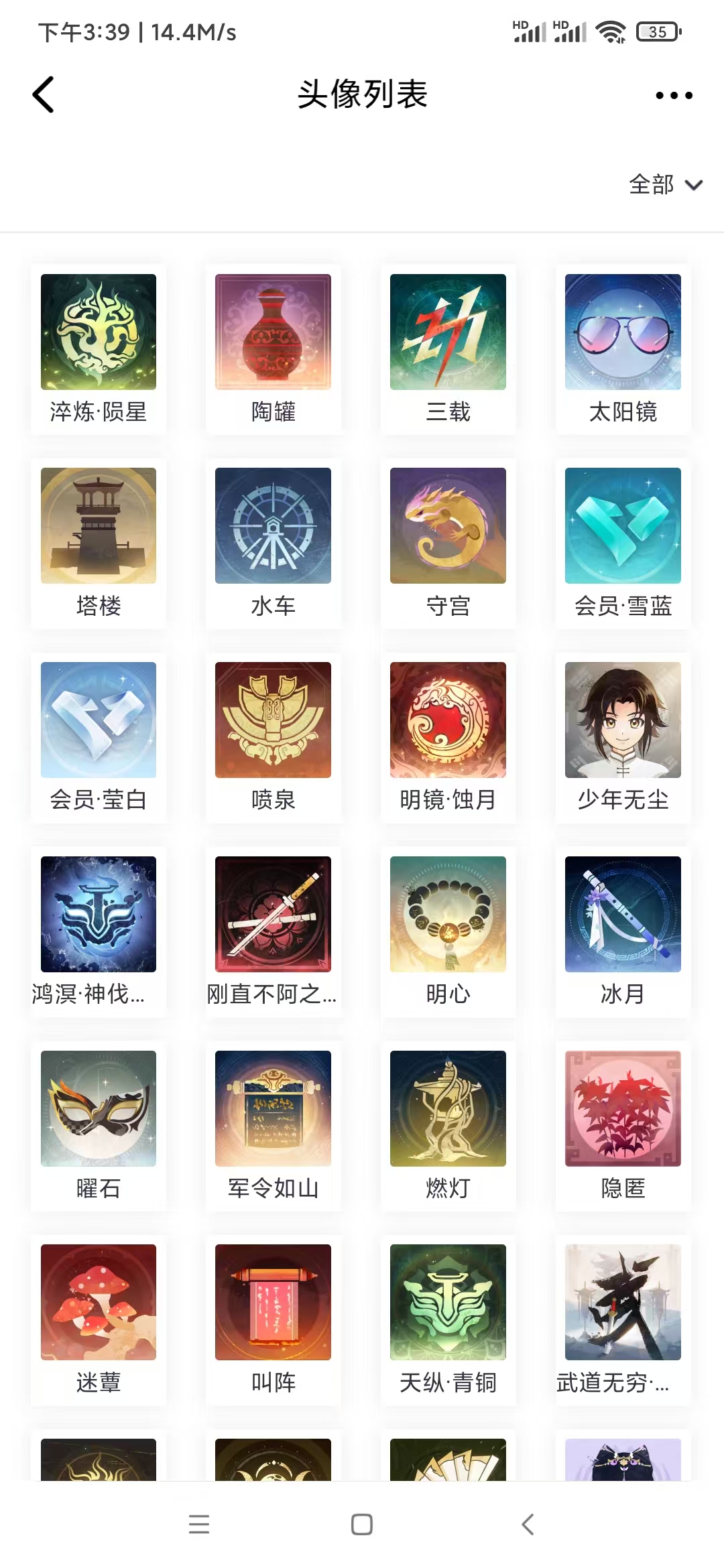Select the 太阳镜 sunglasses avatar
Screen dimensions: 724x1568
(x=623, y=332)
